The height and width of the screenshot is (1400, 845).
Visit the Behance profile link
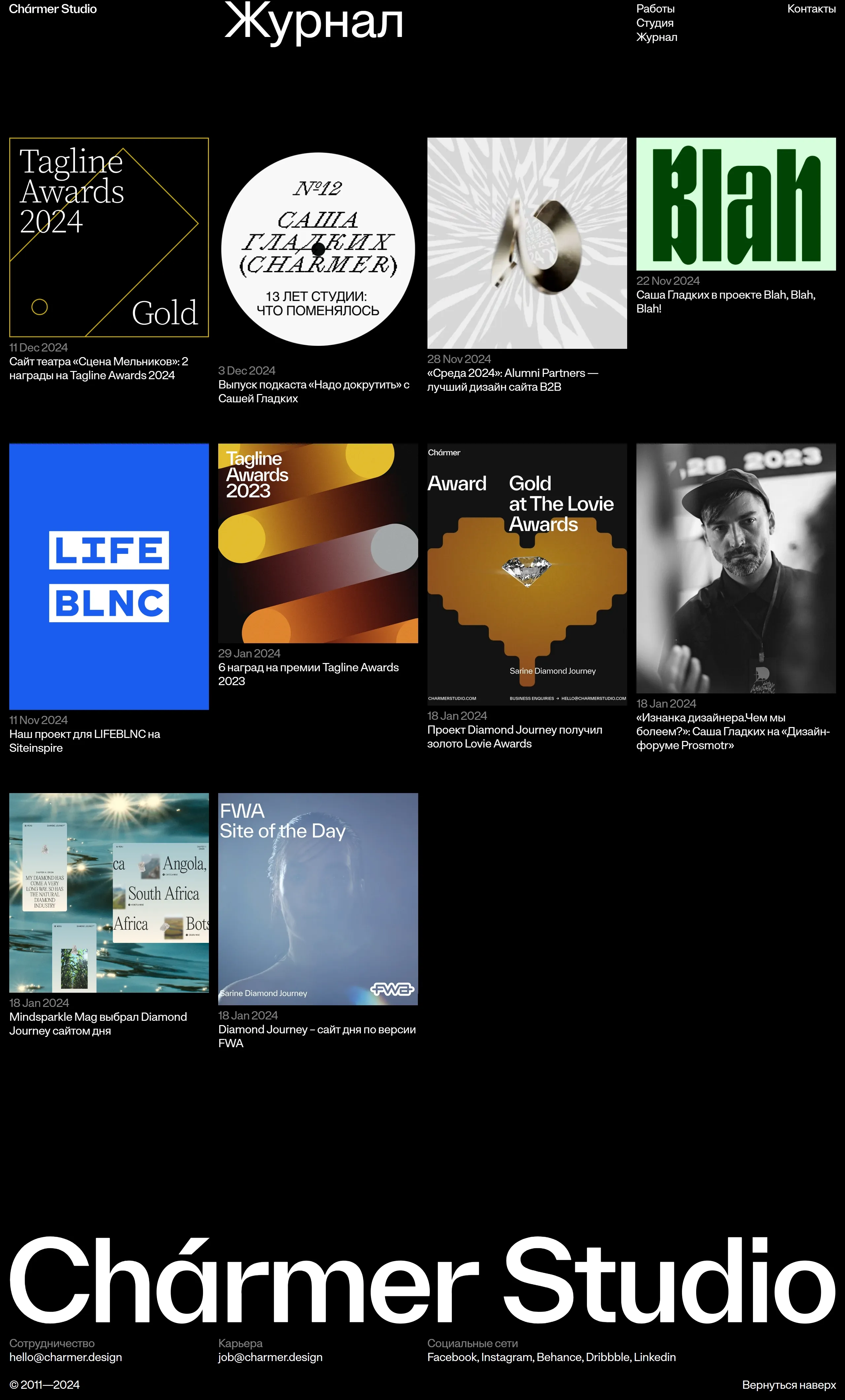click(x=559, y=1357)
